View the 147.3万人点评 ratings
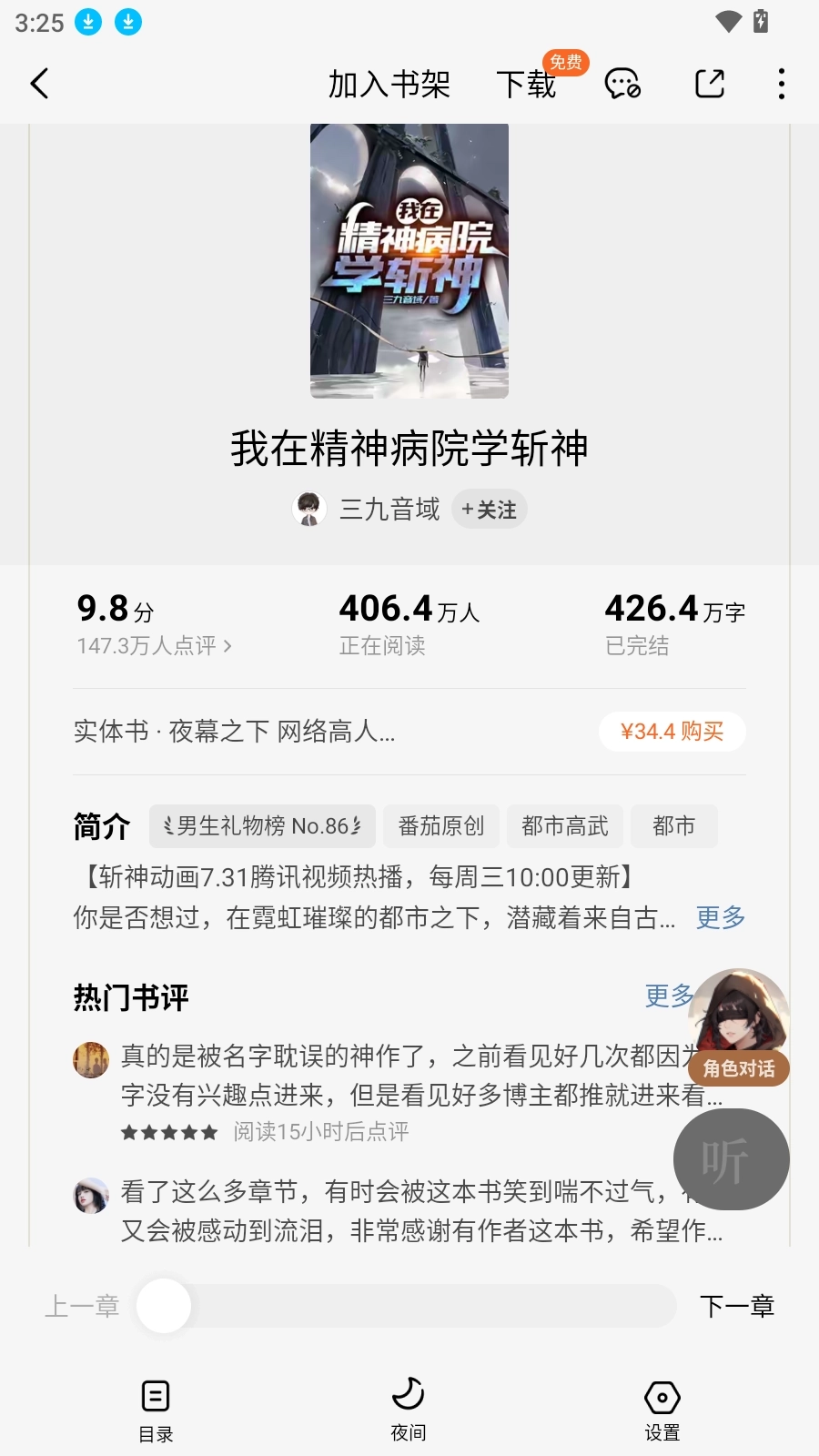Image resolution: width=819 pixels, height=1456 pixels. [x=155, y=645]
